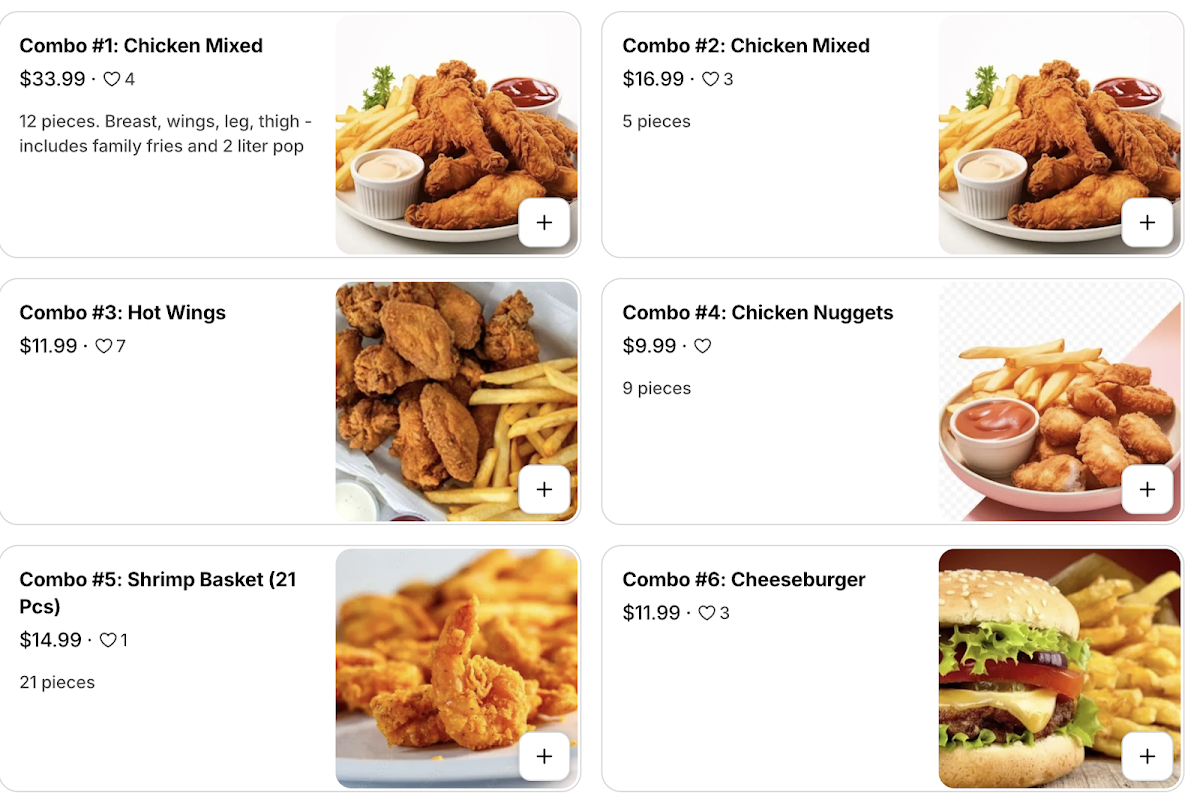Add Combo #4 Chicken Nuggets to cart
1200x802 pixels.
pyautogui.click(x=1147, y=489)
